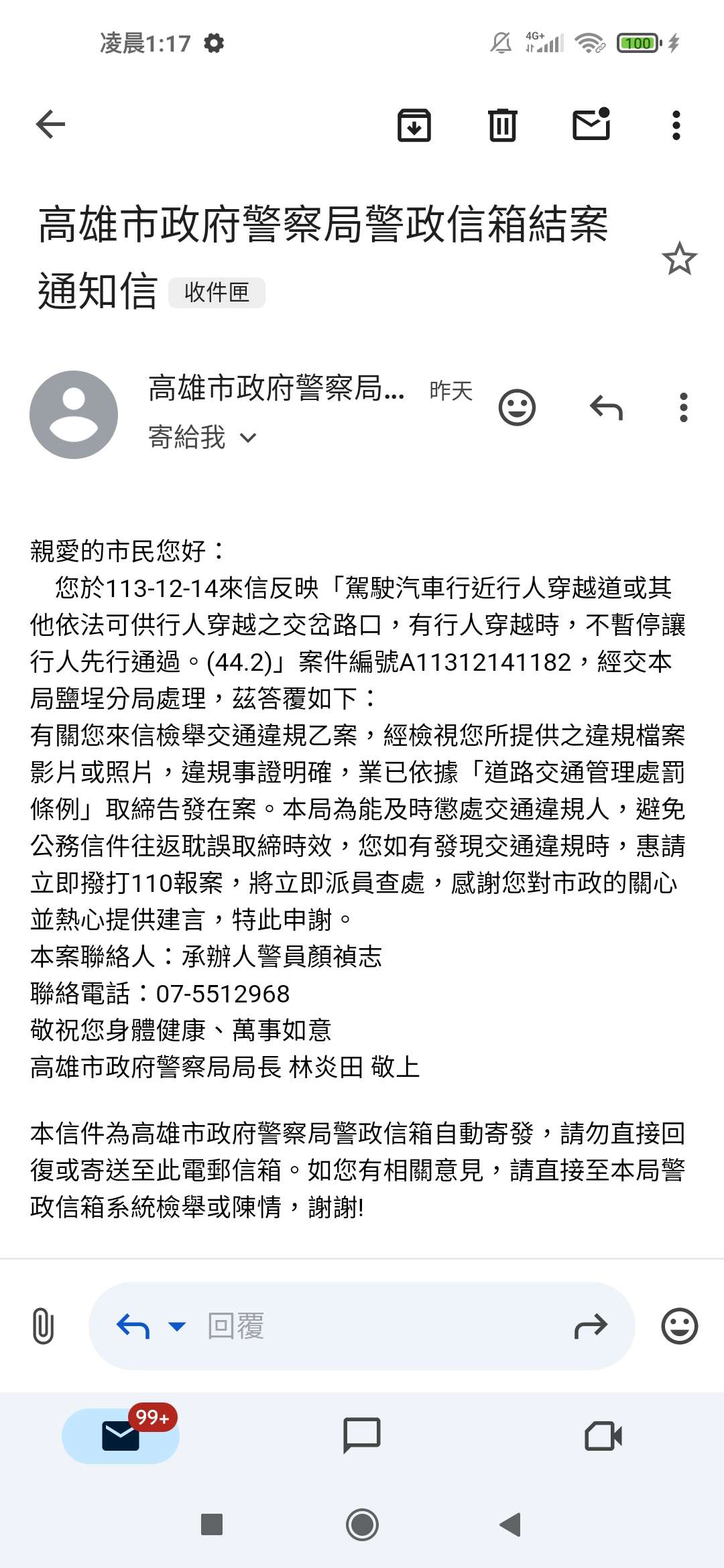Image resolution: width=724 pixels, height=1568 pixels.
Task: Switch to the Meet video tab
Action: [603, 1436]
